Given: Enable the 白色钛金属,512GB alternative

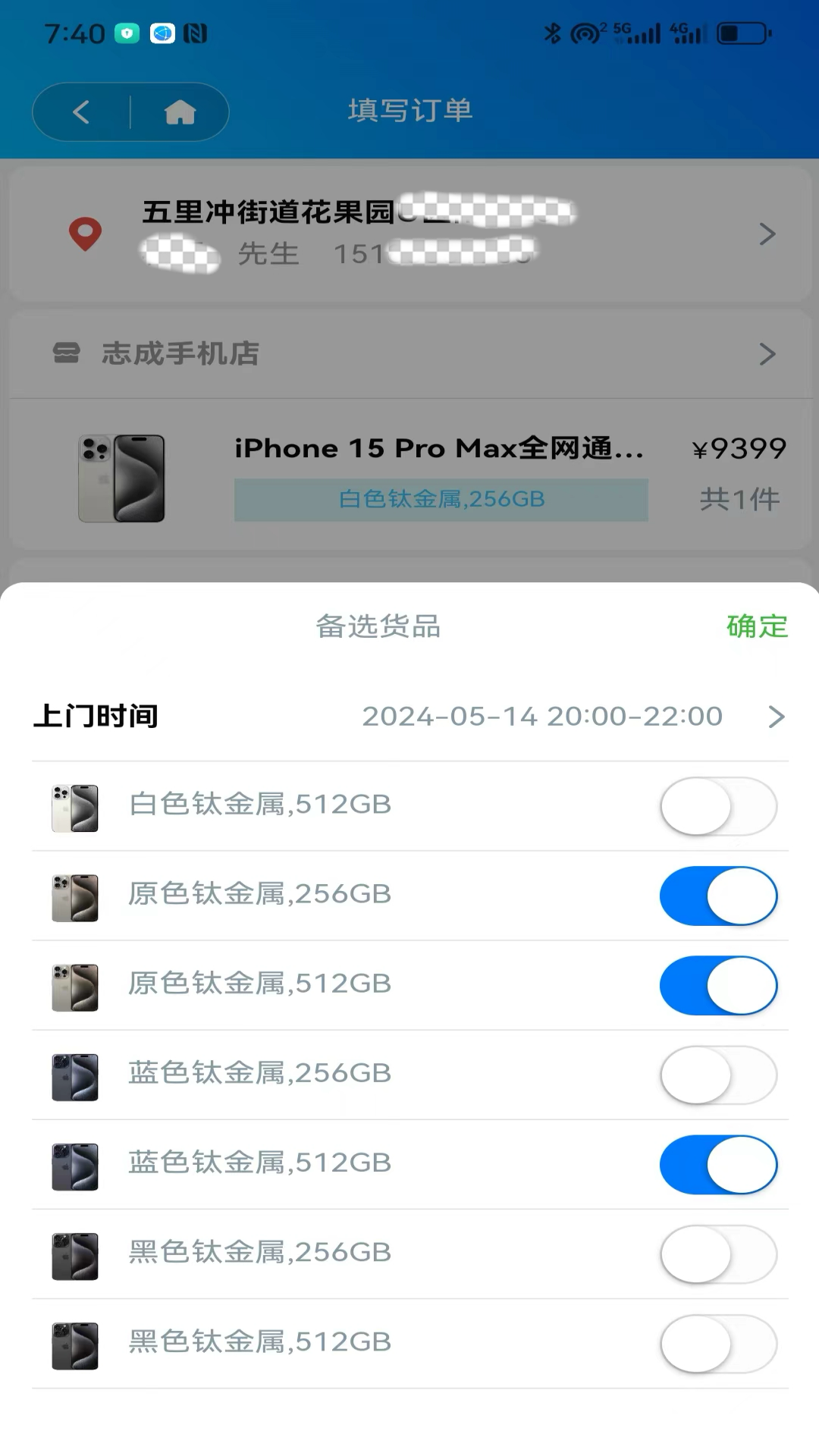Looking at the screenshot, I should point(718,806).
